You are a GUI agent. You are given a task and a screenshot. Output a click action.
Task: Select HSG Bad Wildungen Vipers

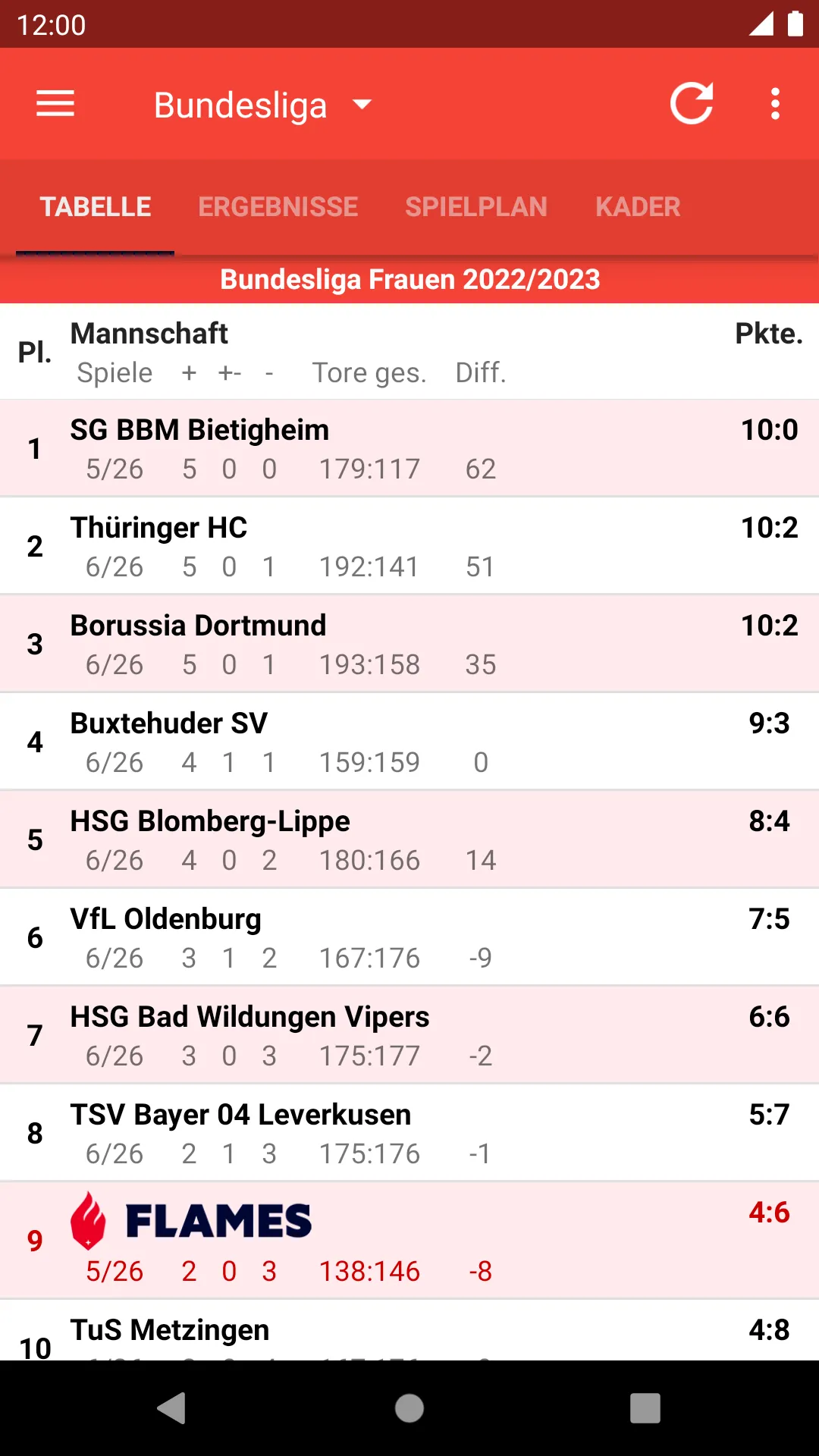tap(409, 1035)
